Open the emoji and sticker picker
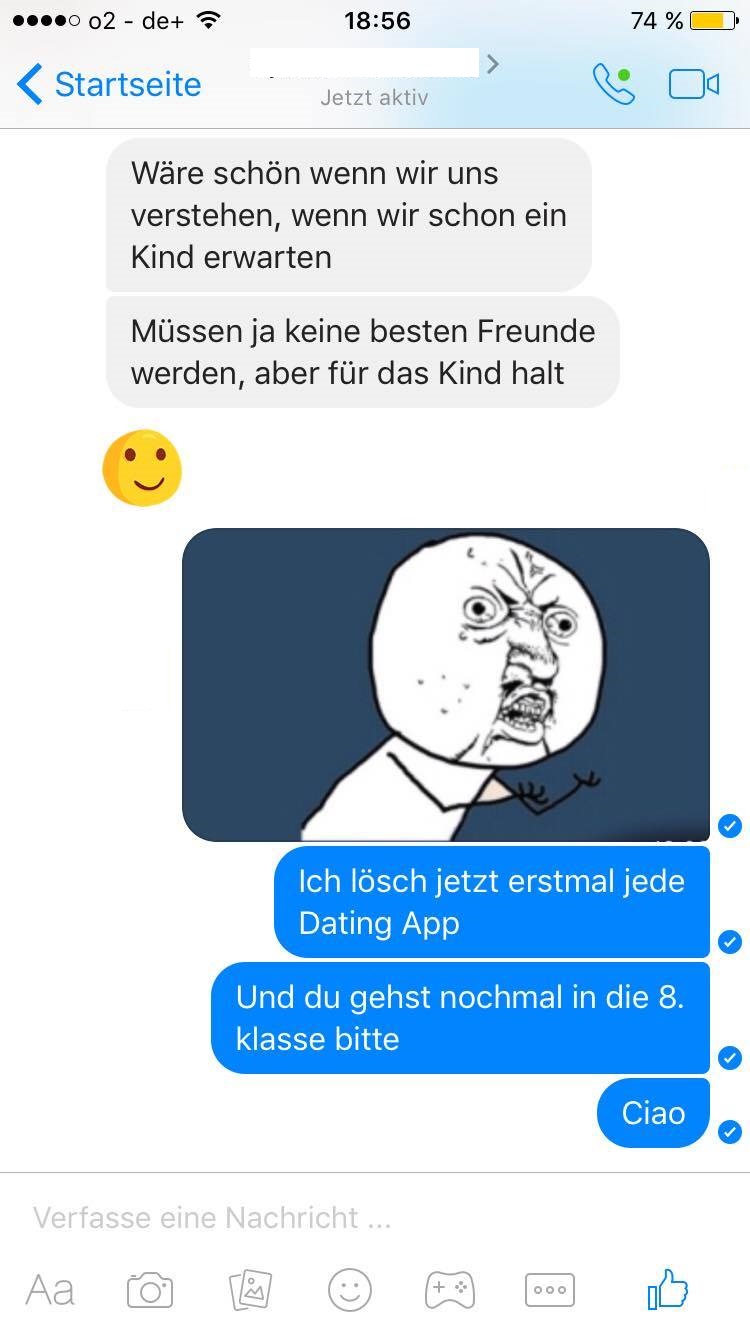Screen dimensions: 750x1334 pos(350,1290)
